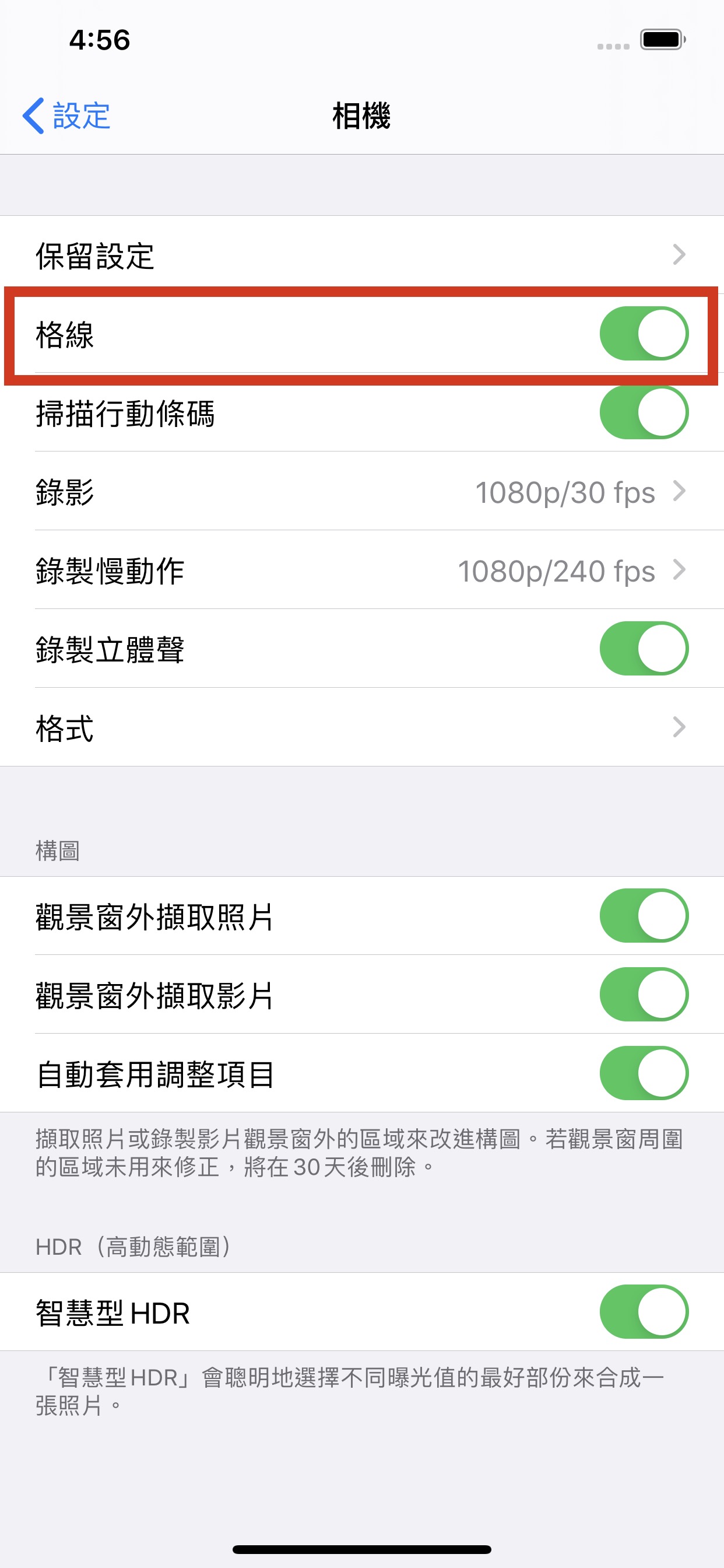Open 錄影 1080p/30 fps setting
Viewport: 724px width, 1568px height.
click(x=361, y=491)
